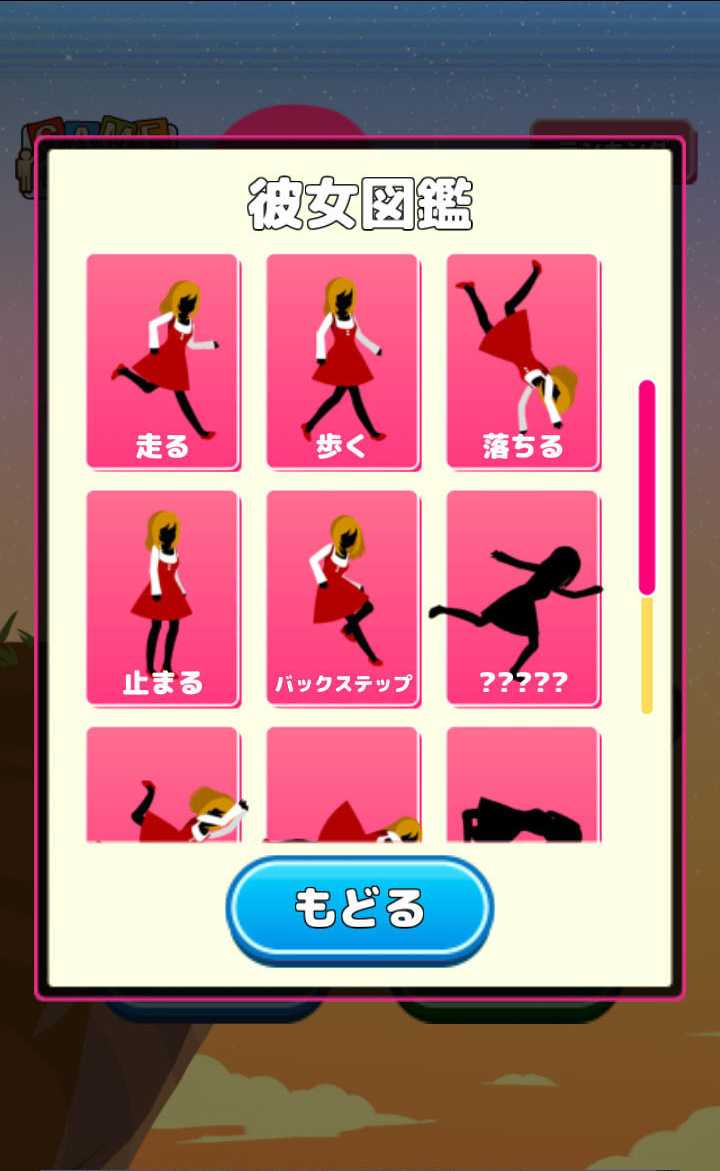This screenshot has width=720, height=1171.
Task: Tap the locked ????? card
Action: (x=522, y=597)
